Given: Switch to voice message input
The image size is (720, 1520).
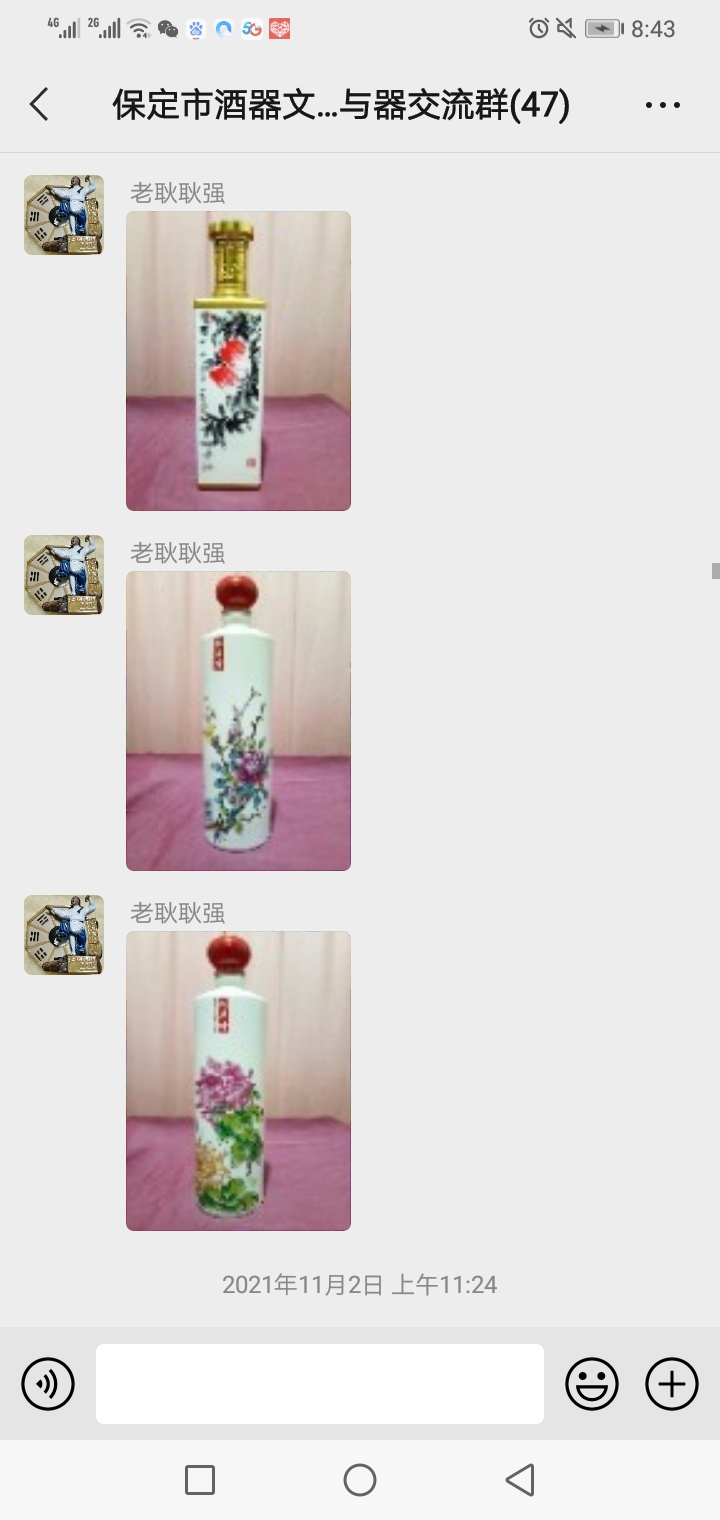Looking at the screenshot, I should [48, 1384].
